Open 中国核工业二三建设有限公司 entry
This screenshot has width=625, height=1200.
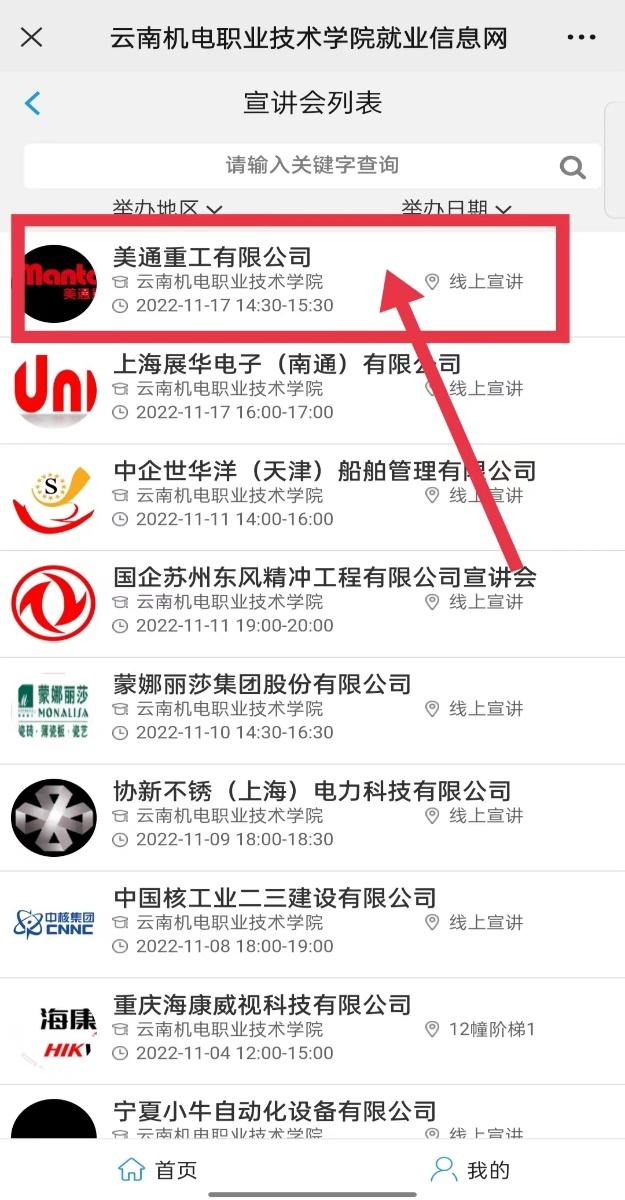275,898
